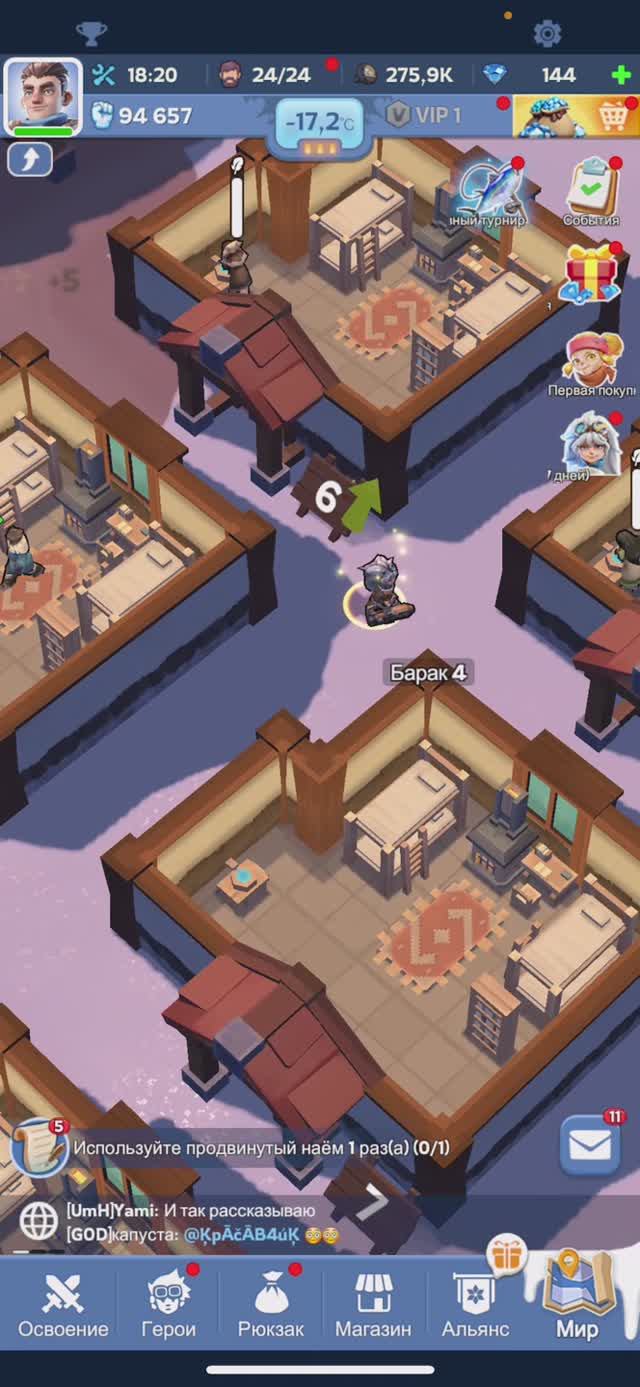The height and width of the screenshot is (1387, 640).
Task: Switch to the Герои tab
Action: tap(168, 1306)
